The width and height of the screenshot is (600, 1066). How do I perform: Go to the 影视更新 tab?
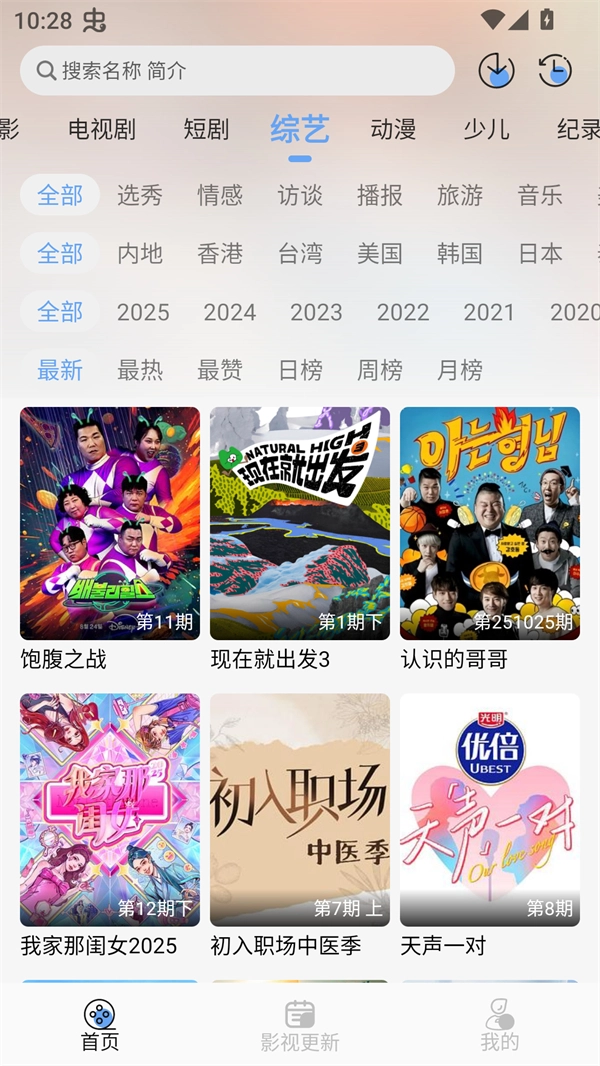[300, 1026]
